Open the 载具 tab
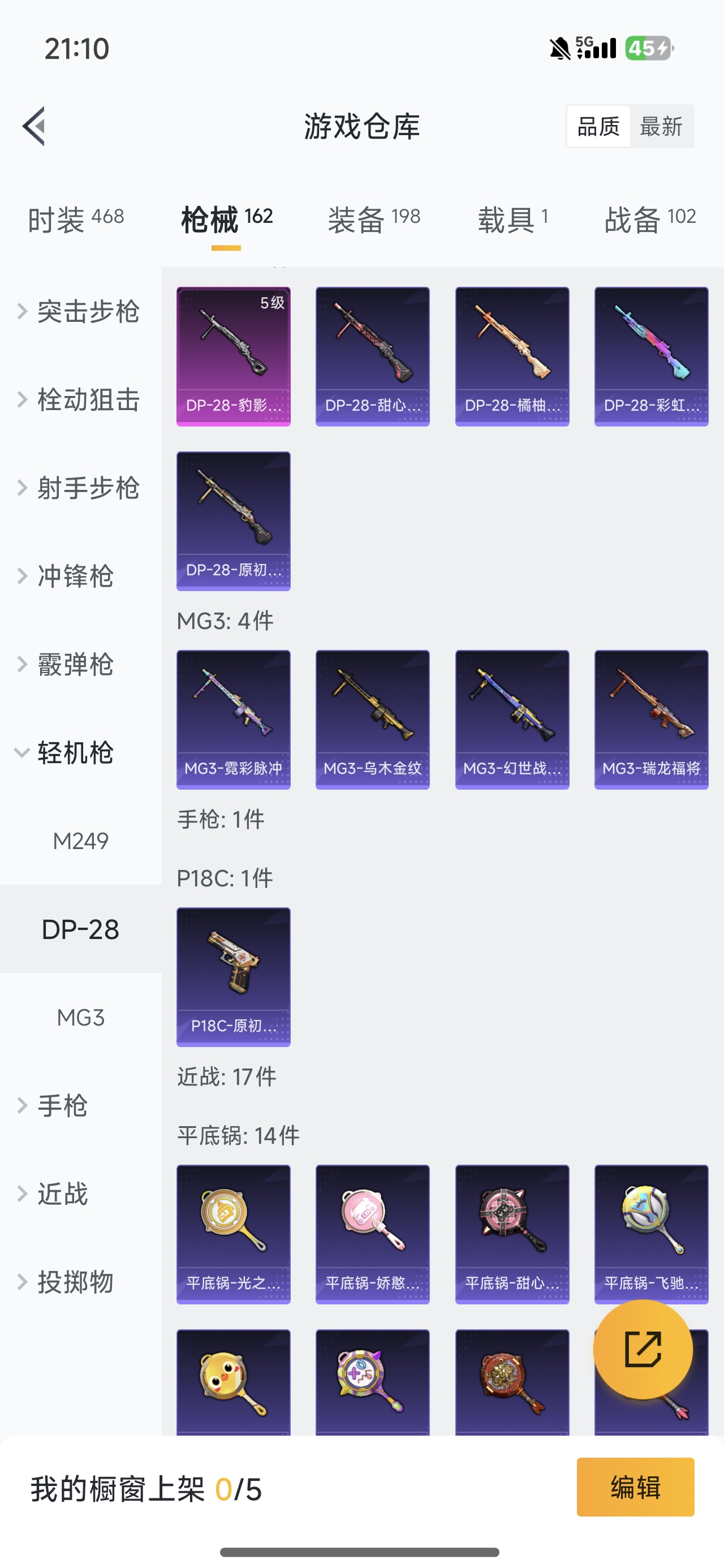This screenshot has height=1568, width=724. (512, 219)
